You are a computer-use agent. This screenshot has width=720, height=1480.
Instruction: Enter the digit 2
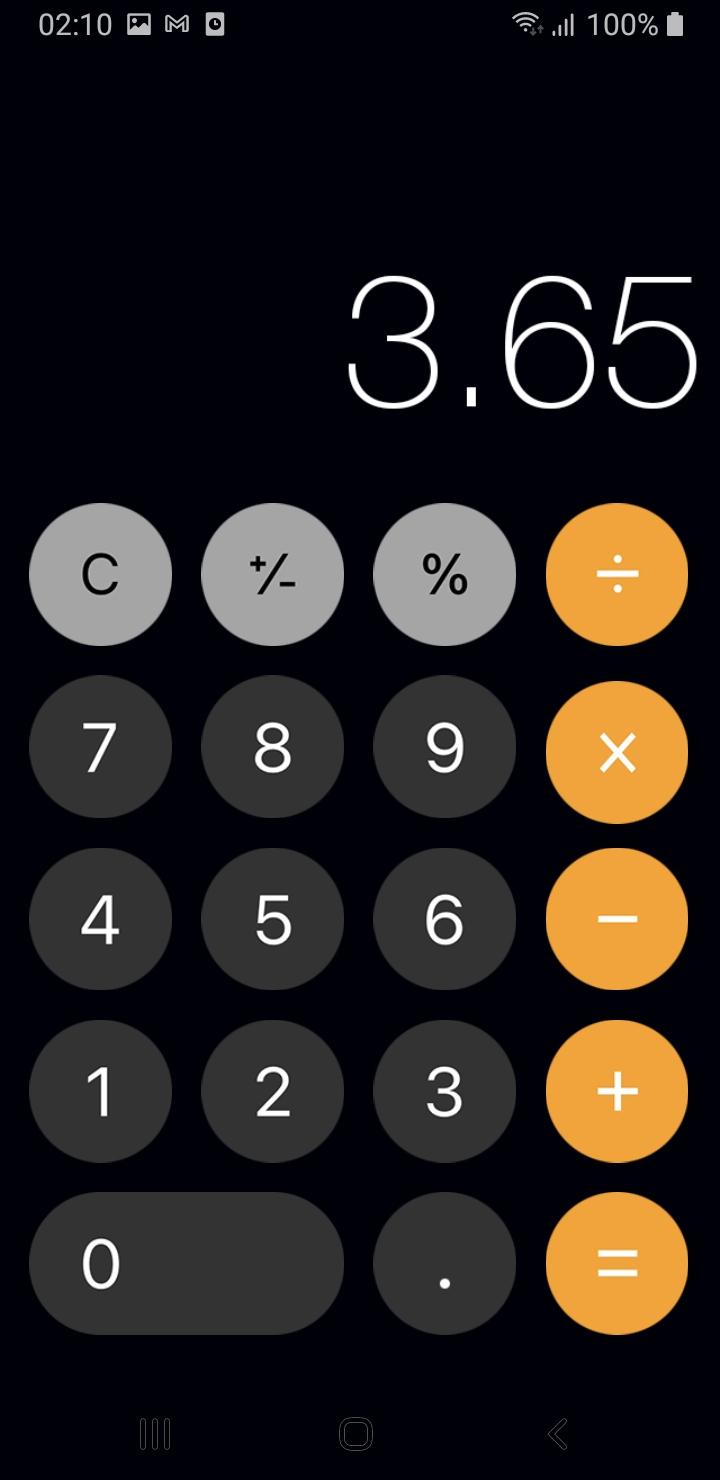272,1091
